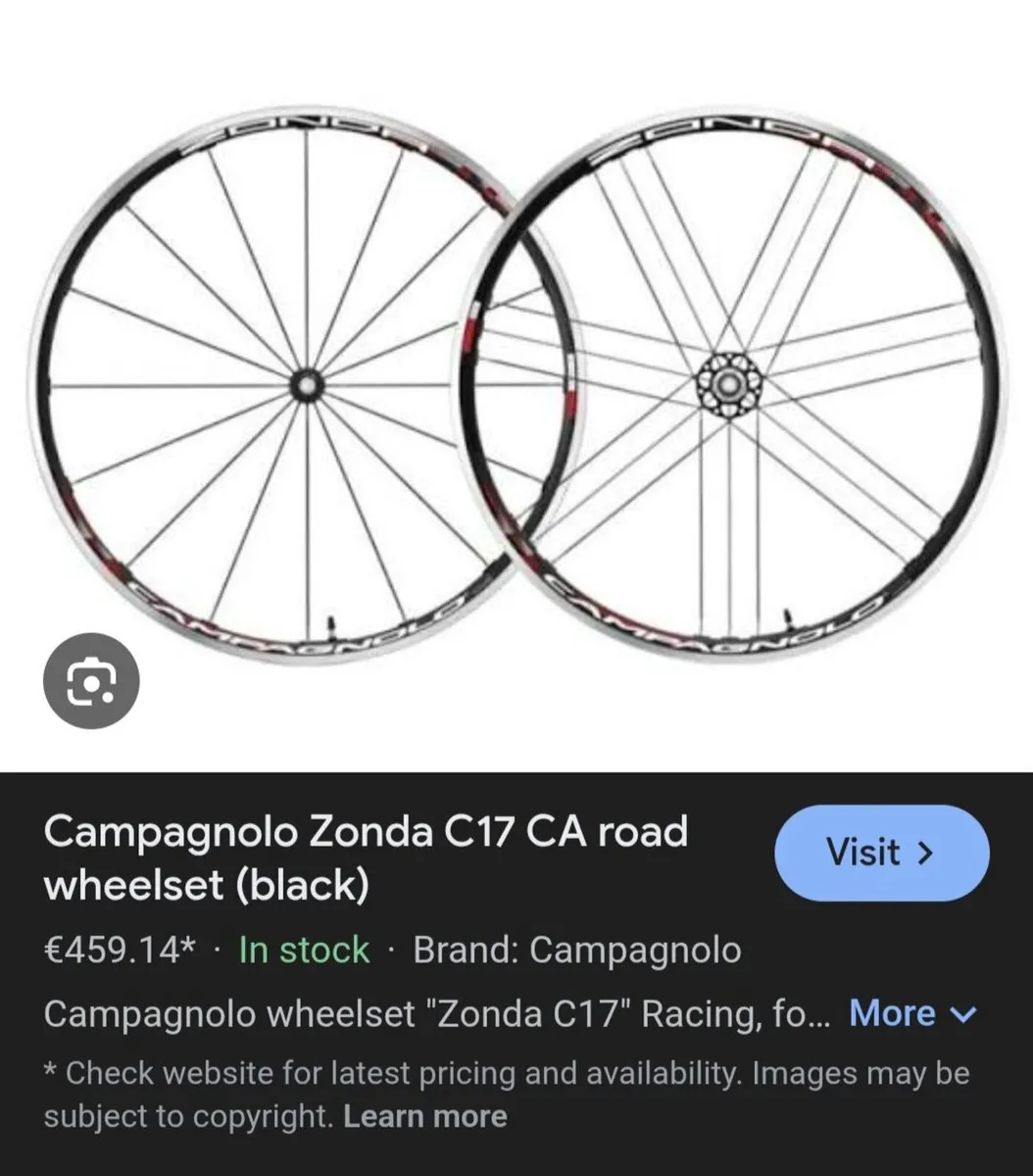Open the Visit link for the wheelset listing

pyautogui.click(x=880, y=853)
